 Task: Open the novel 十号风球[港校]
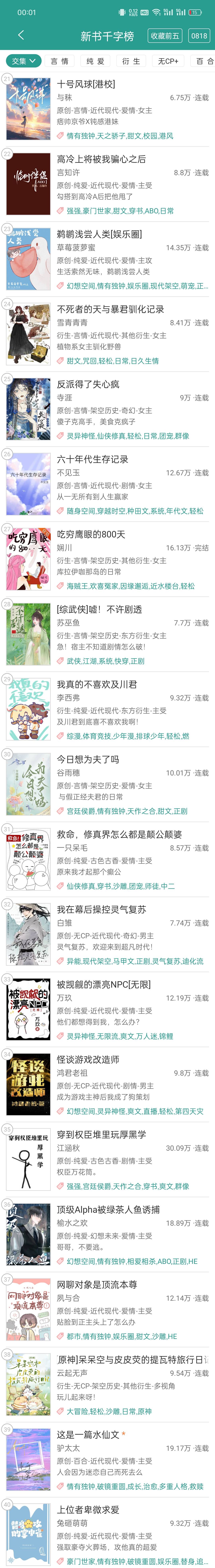point(86,84)
